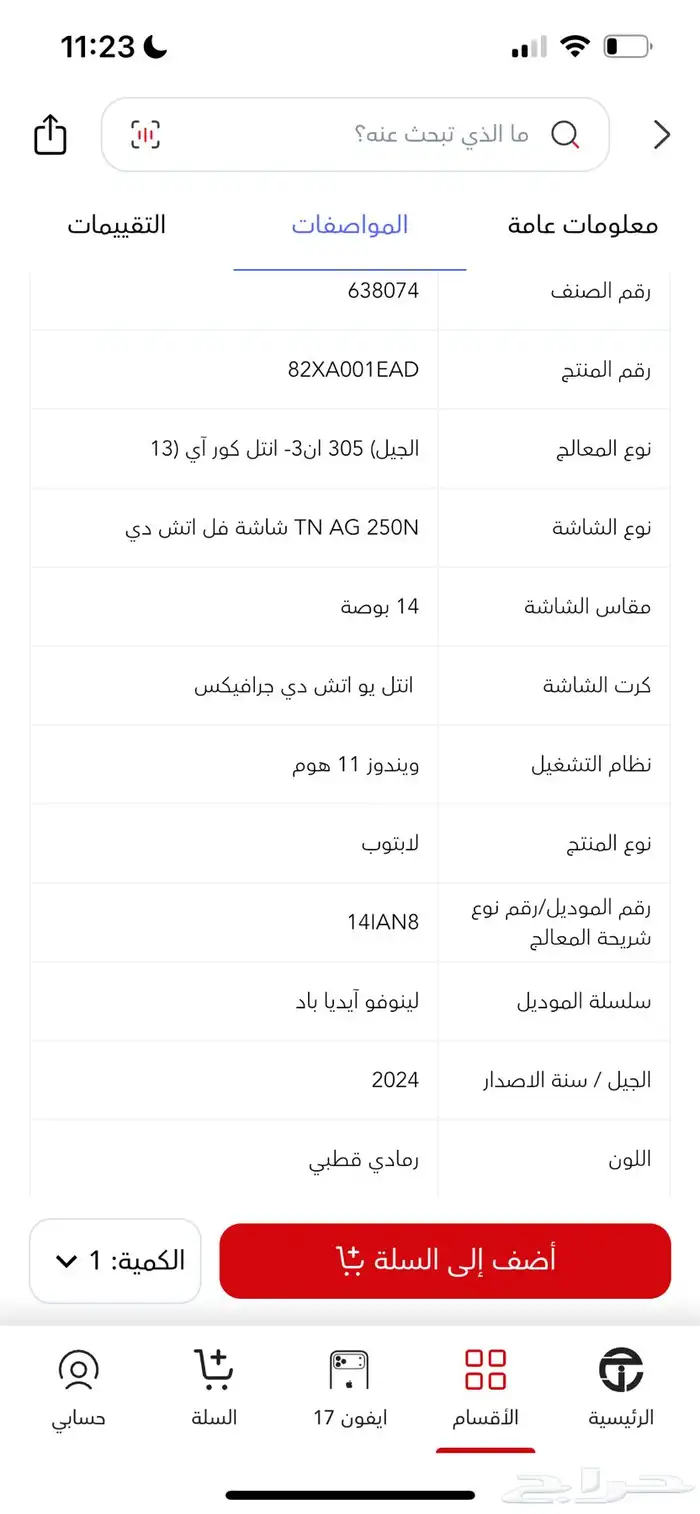
Task: Go back using the top arrow
Action: coord(661,135)
